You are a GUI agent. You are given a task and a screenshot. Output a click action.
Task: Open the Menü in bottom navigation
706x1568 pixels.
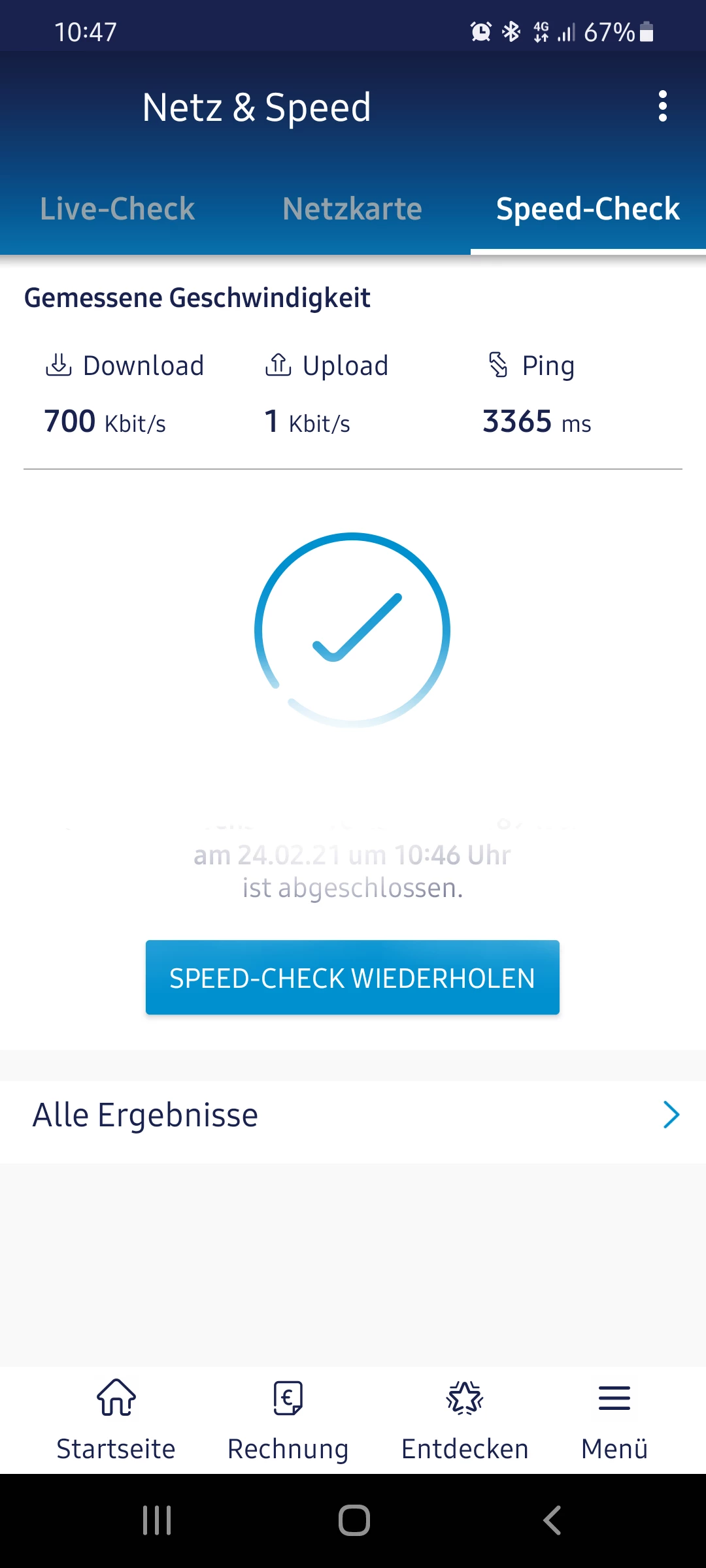(x=614, y=1419)
